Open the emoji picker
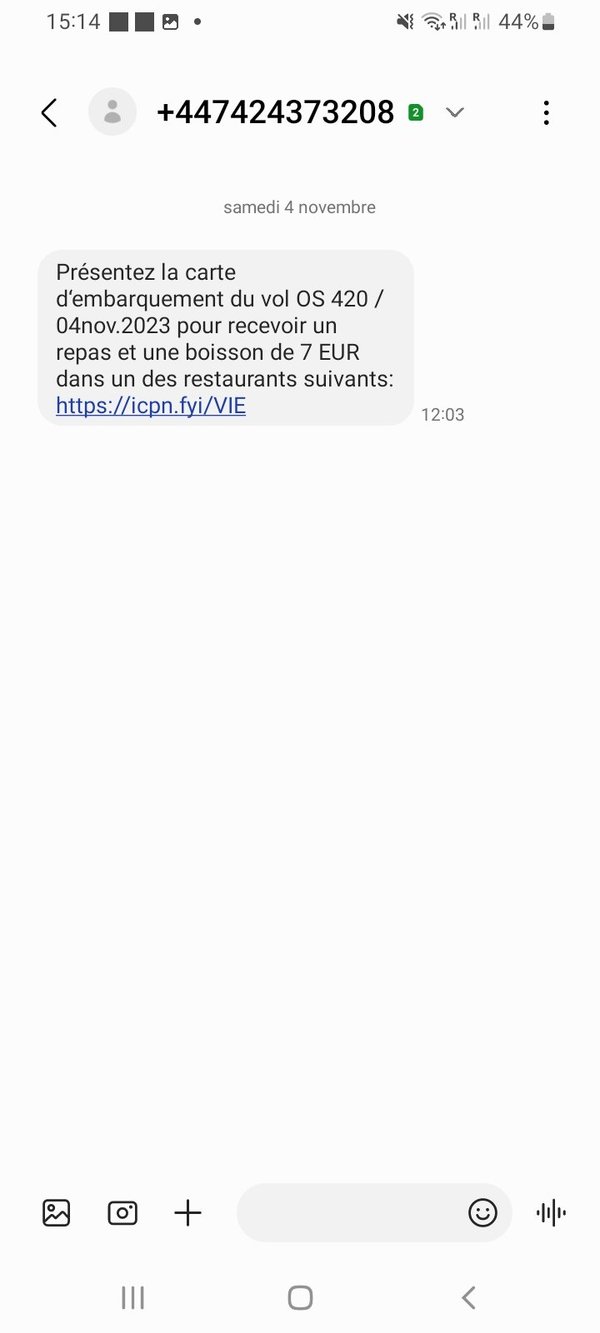 point(483,1213)
